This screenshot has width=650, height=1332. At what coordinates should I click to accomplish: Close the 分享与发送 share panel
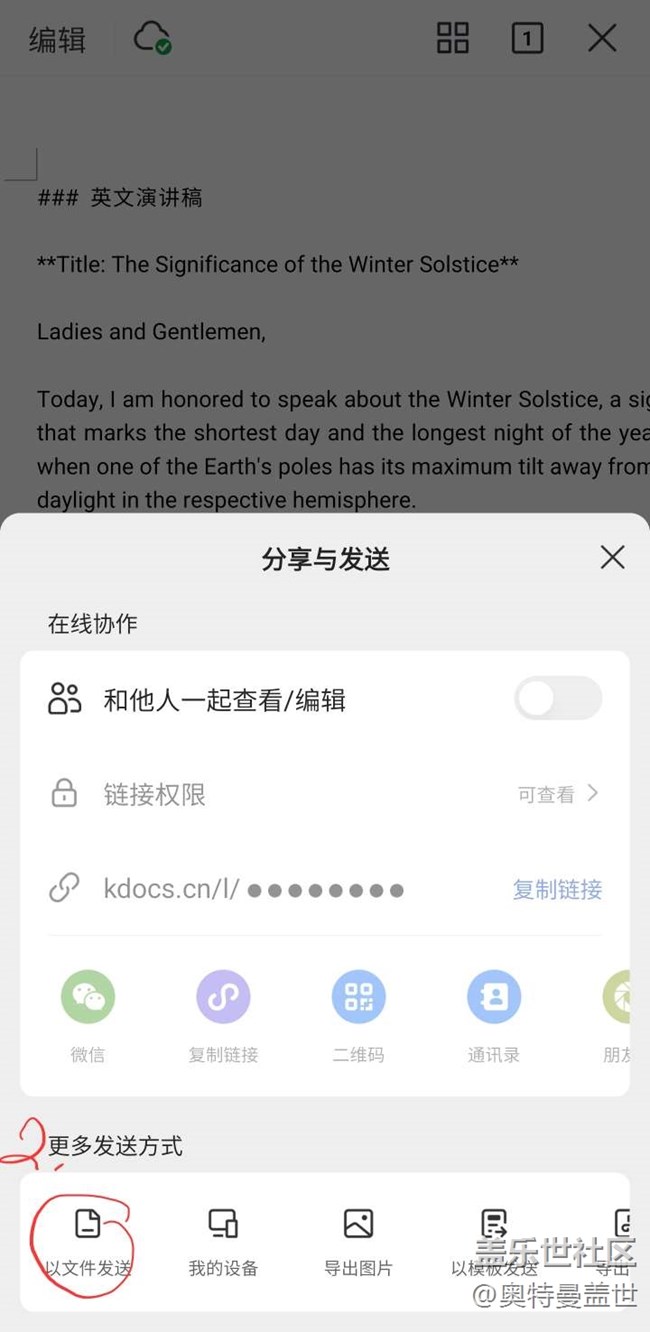[612, 558]
